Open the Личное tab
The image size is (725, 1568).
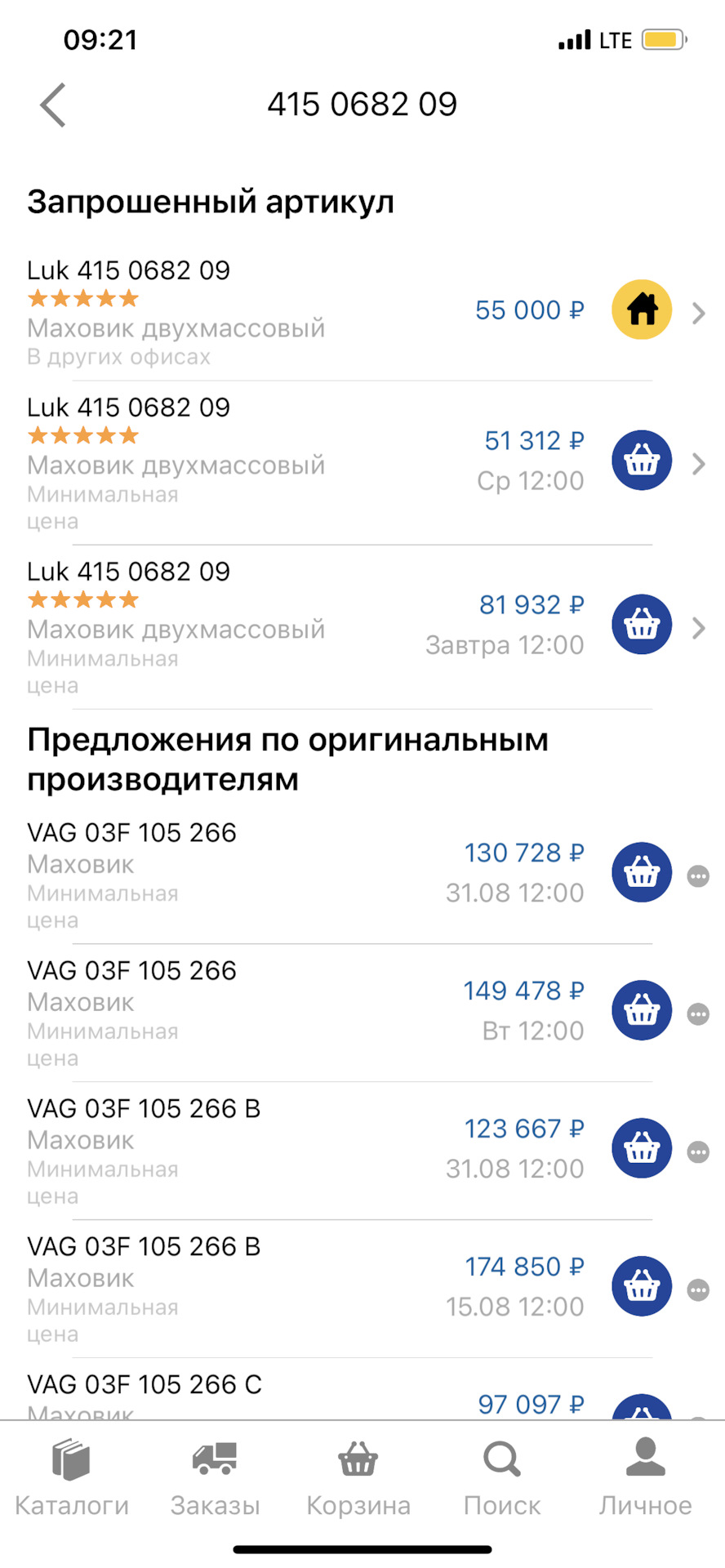[x=645, y=1480]
